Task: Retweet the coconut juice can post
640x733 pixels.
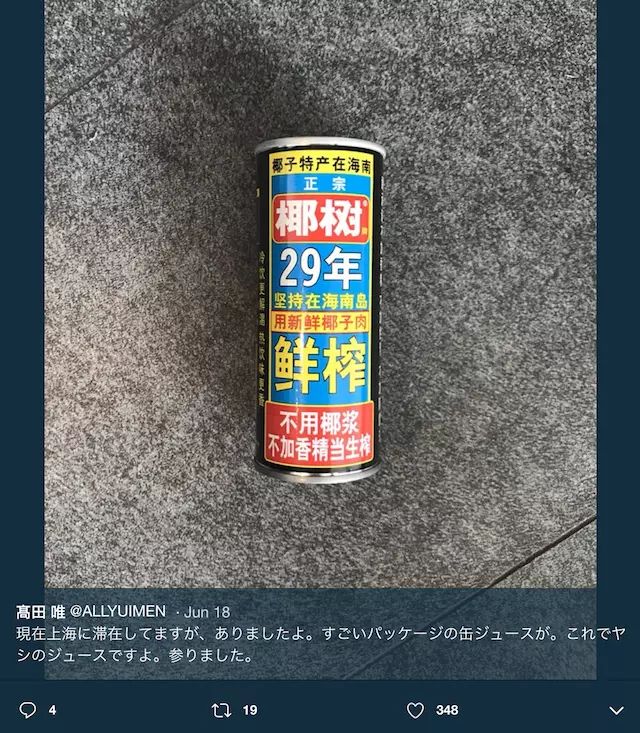Action: point(222,710)
